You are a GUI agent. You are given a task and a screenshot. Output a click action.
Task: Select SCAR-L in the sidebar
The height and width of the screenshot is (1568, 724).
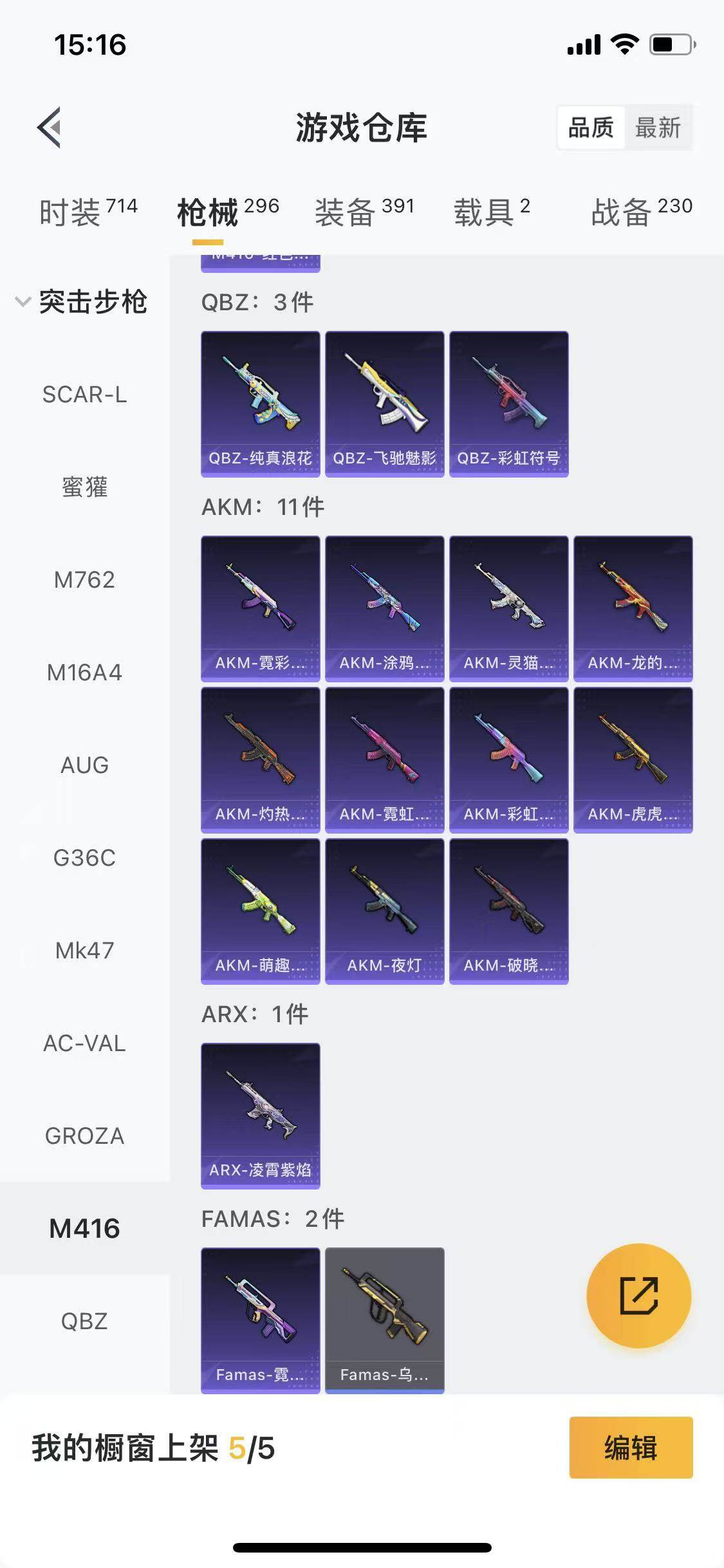(84, 395)
